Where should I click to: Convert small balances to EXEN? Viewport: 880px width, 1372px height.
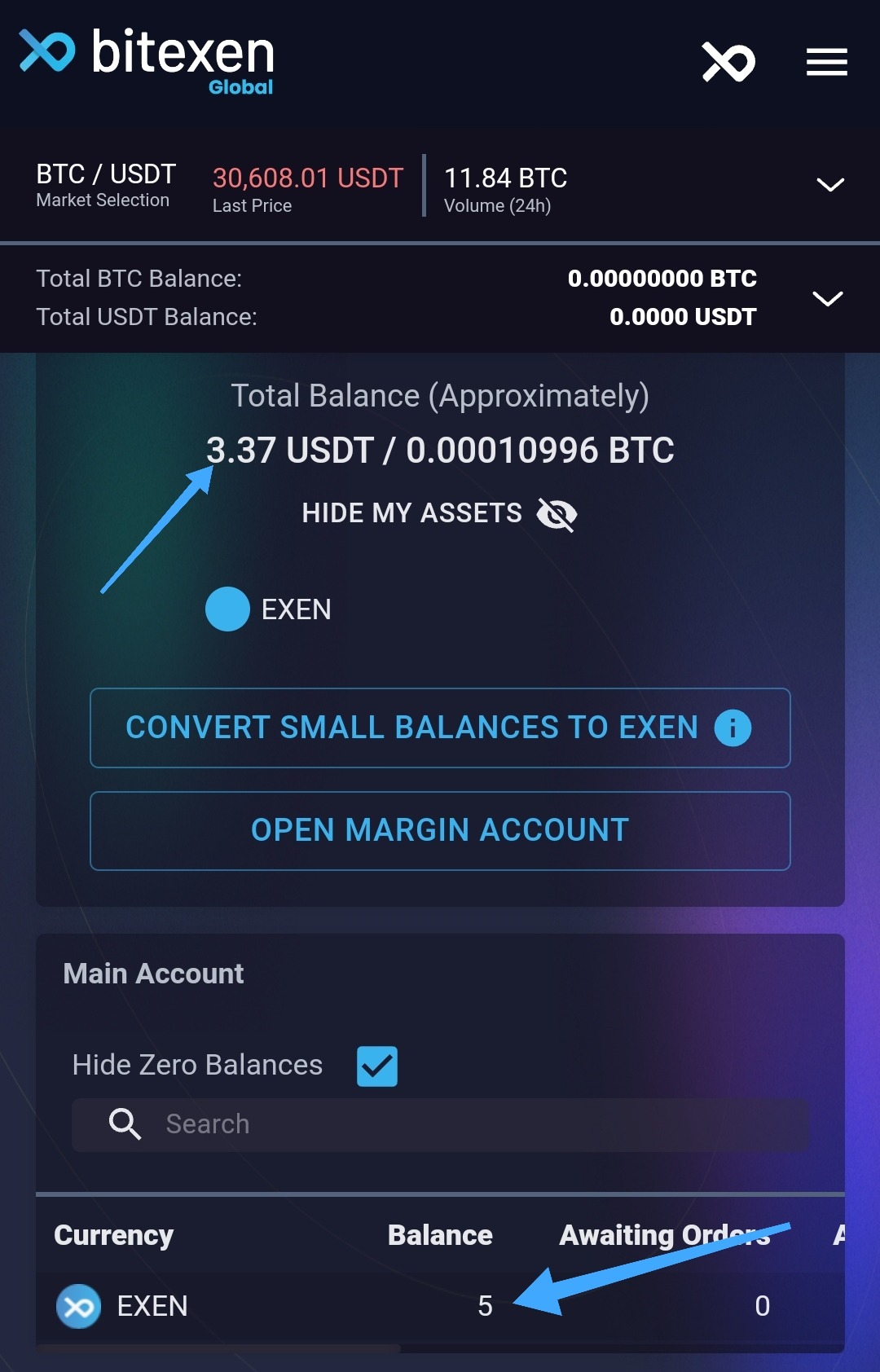pos(411,728)
